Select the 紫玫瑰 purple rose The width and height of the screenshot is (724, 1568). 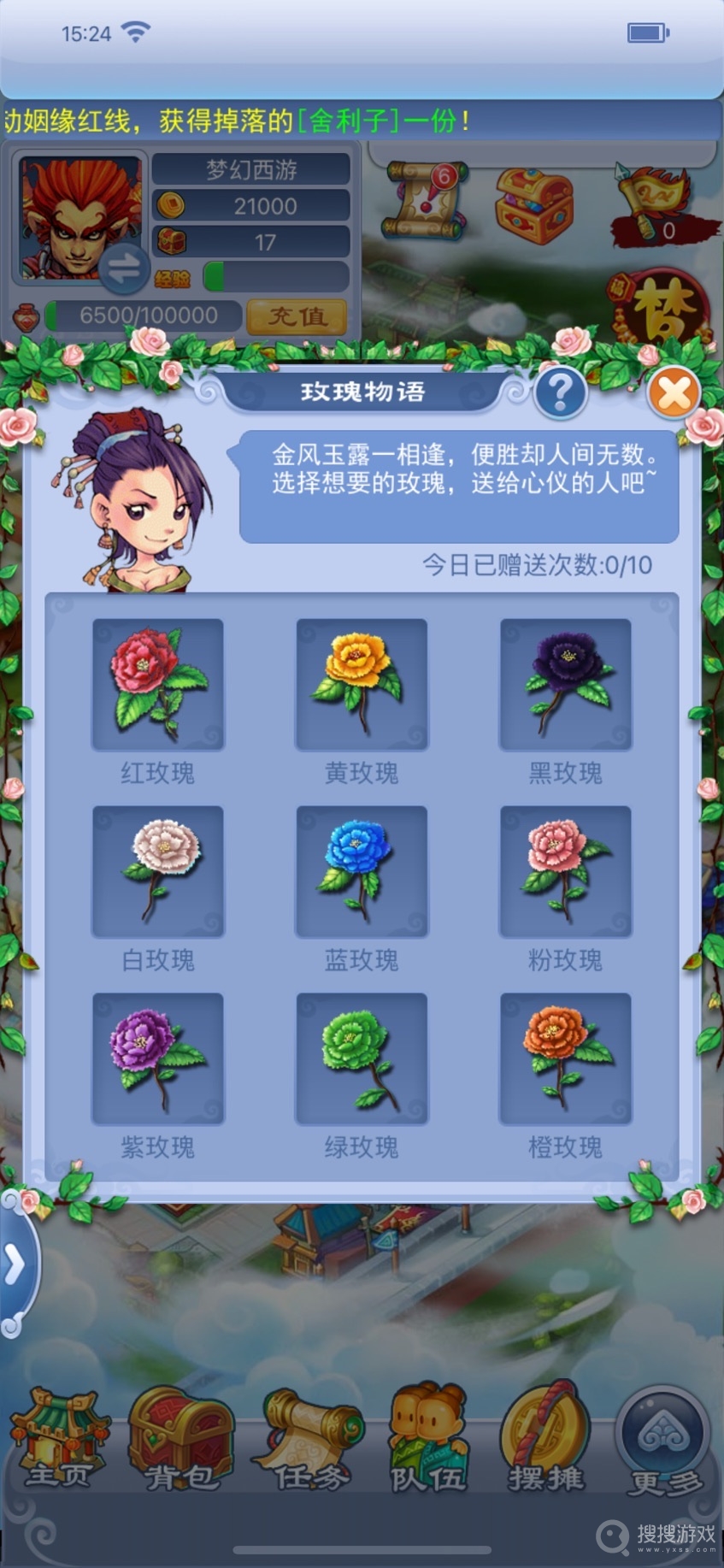(158, 1058)
